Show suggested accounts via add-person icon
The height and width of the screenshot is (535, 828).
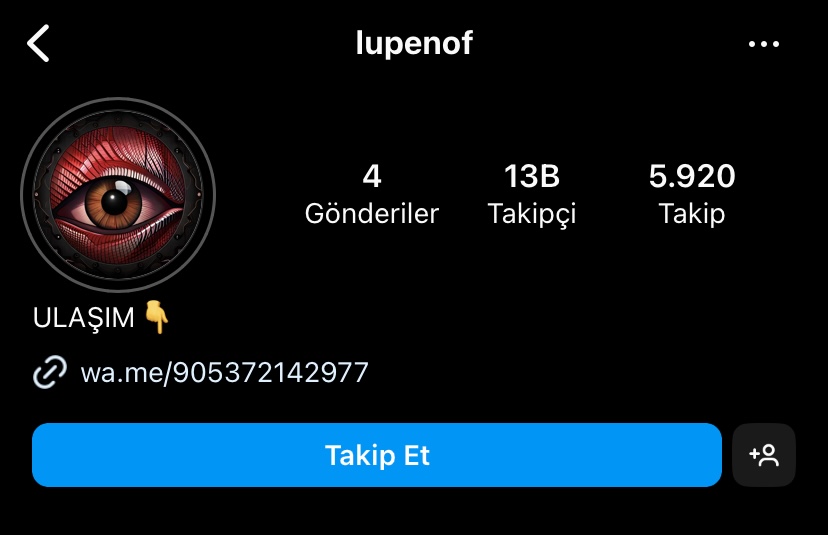click(764, 455)
